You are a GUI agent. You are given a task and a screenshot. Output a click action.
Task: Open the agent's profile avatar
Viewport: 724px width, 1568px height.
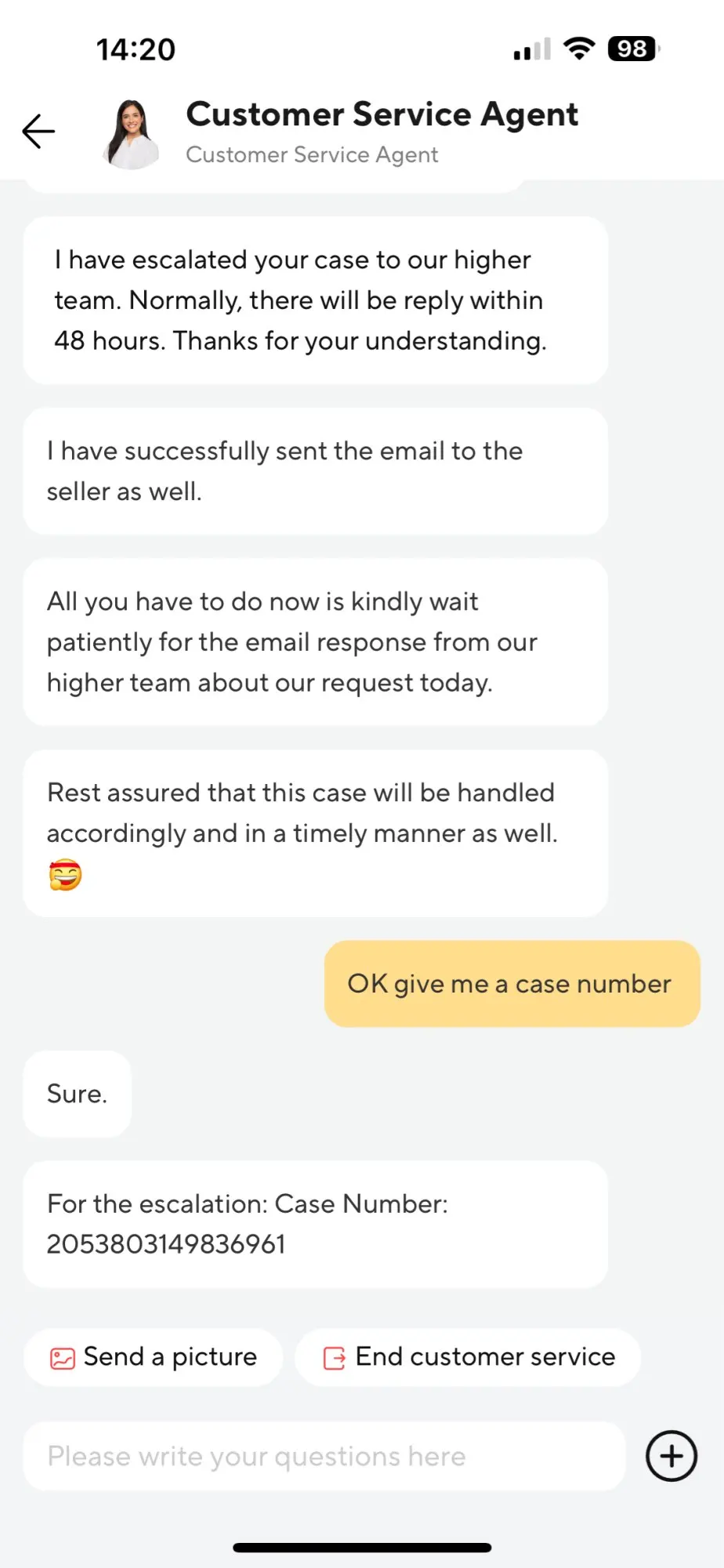[132, 133]
